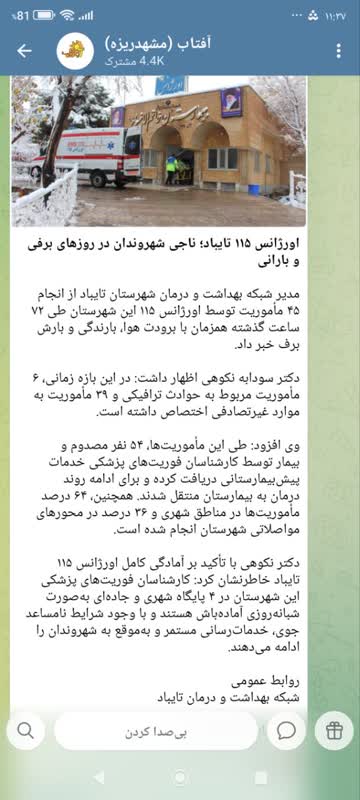Image resolution: width=360 pixels, height=800 pixels.
Task: Tap the بی‌صدا کردن mute button
Action: [156, 731]
